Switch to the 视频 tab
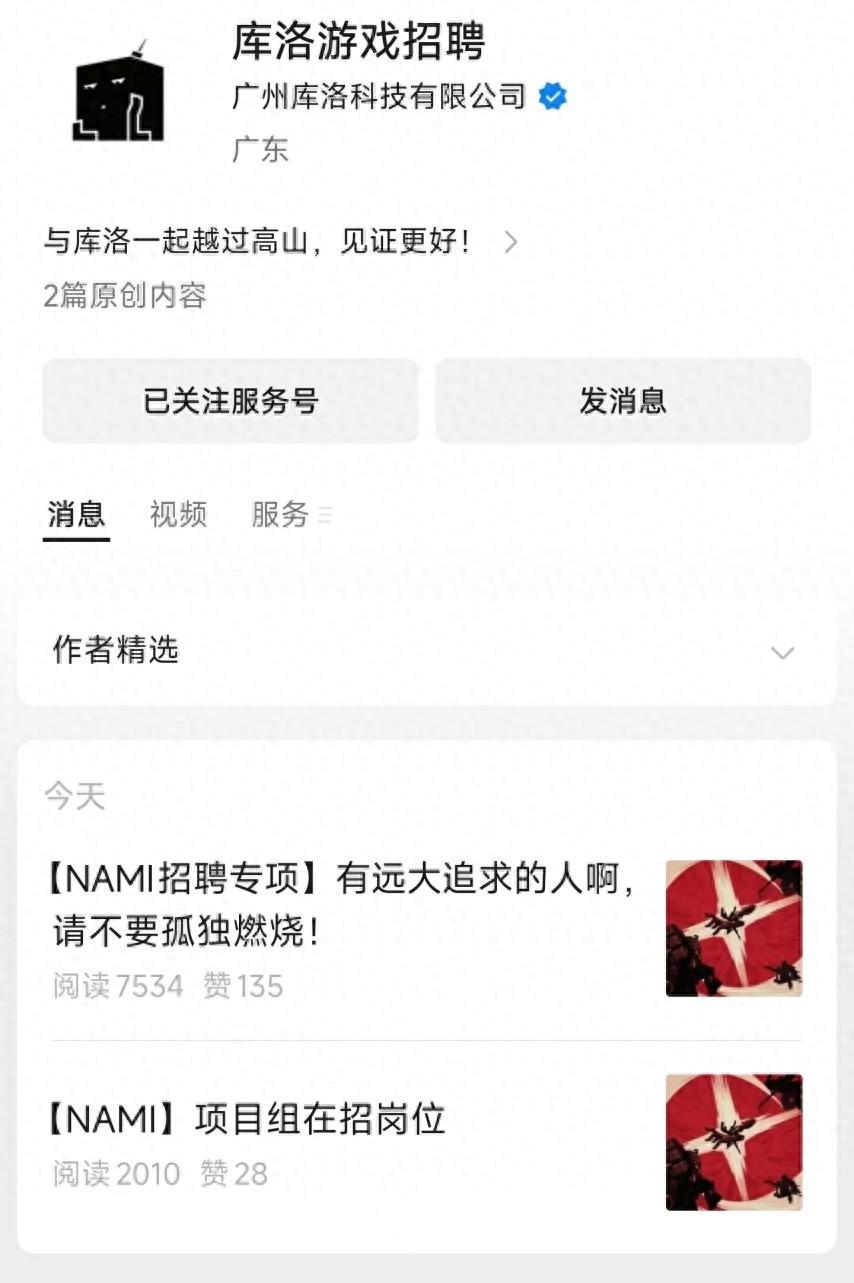Screen dimensions: 854x1283 tap(178, 515)
